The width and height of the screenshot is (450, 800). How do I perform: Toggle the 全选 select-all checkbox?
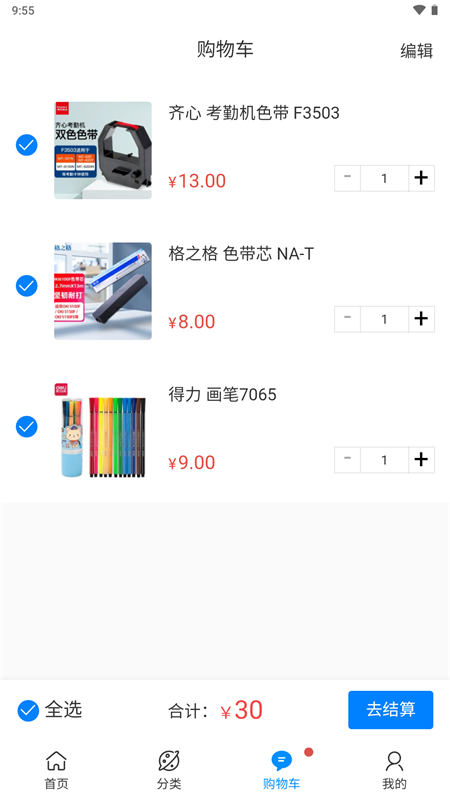coord(28,710)
